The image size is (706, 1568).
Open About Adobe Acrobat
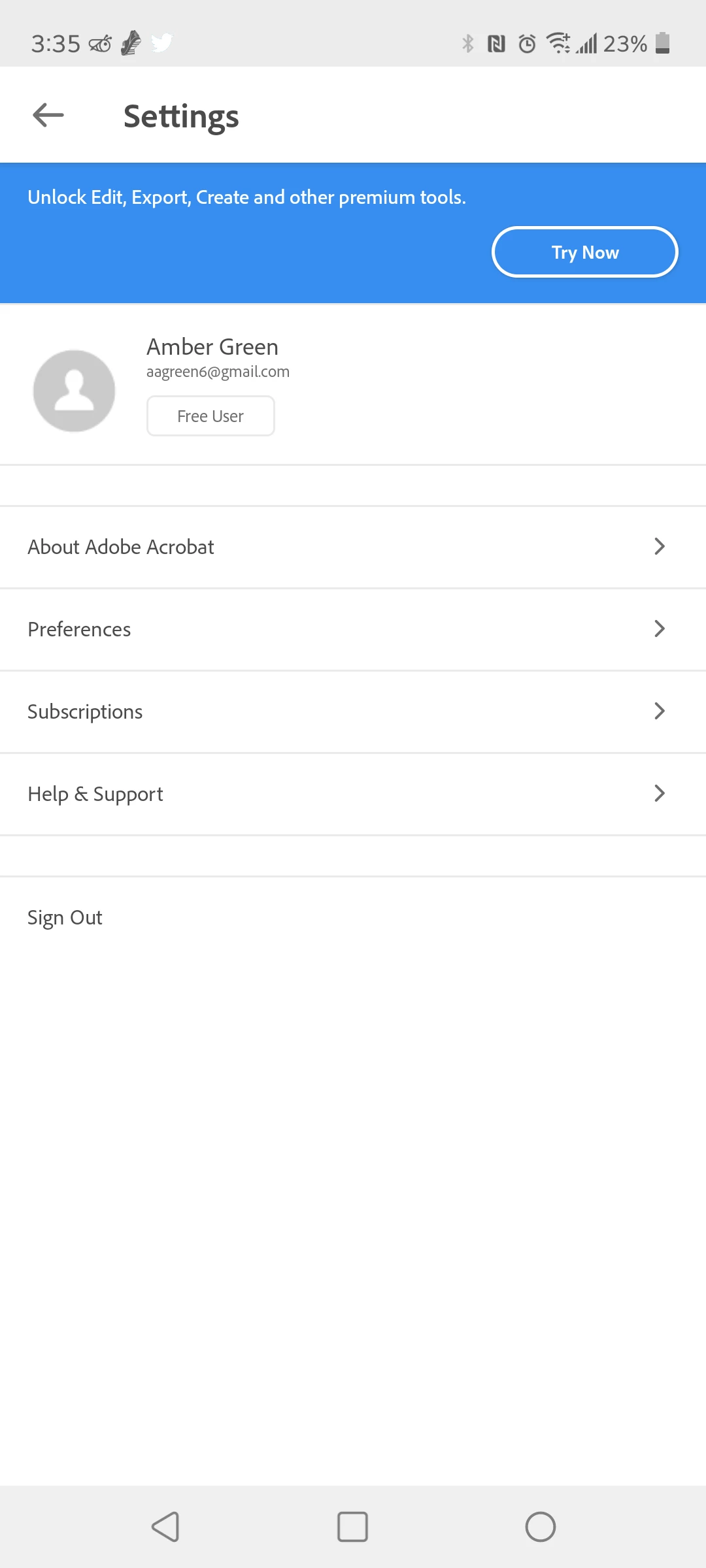click(x=353, y=547)
